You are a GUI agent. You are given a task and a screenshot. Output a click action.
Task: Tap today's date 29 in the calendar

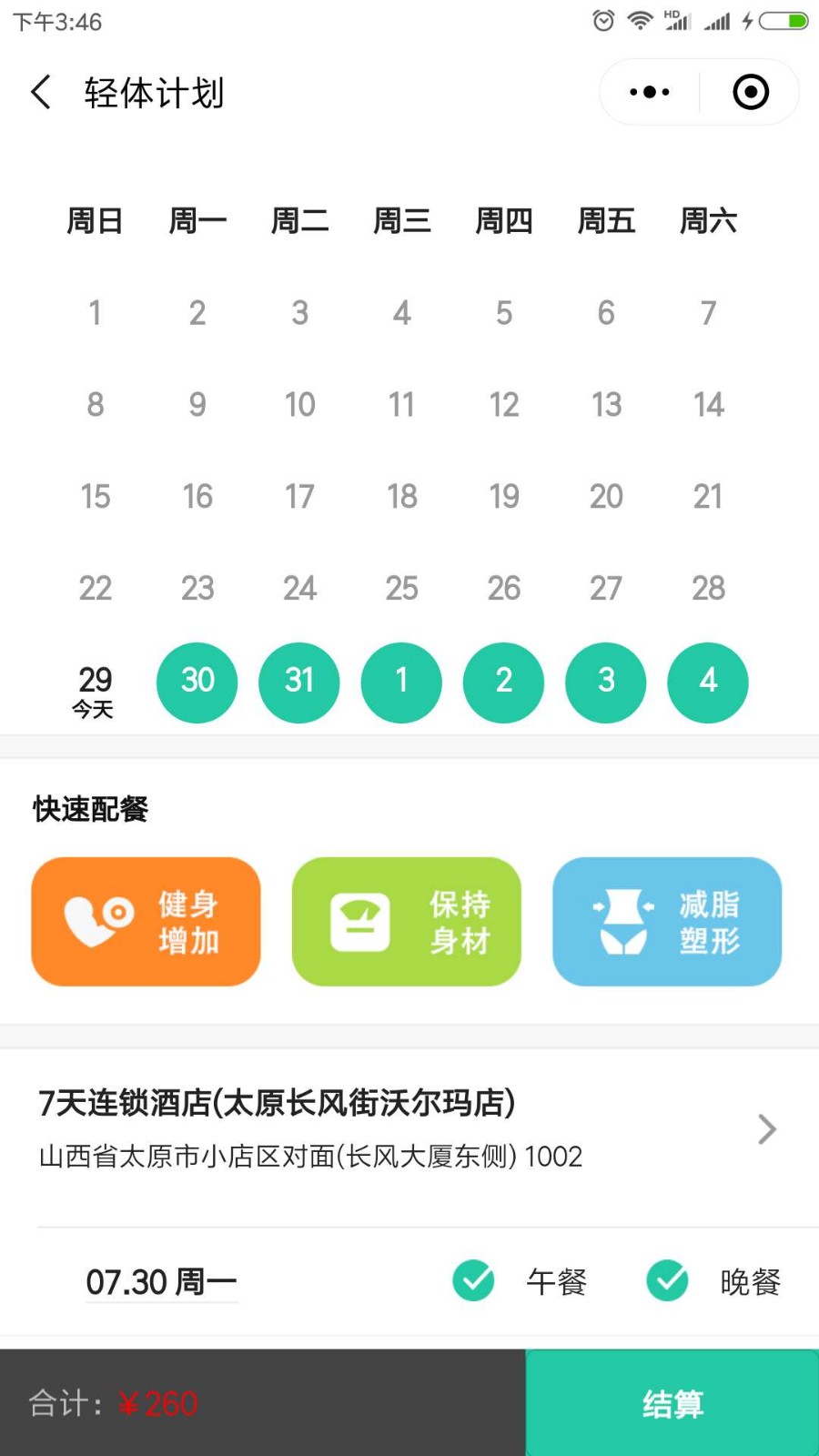[95, 687]
